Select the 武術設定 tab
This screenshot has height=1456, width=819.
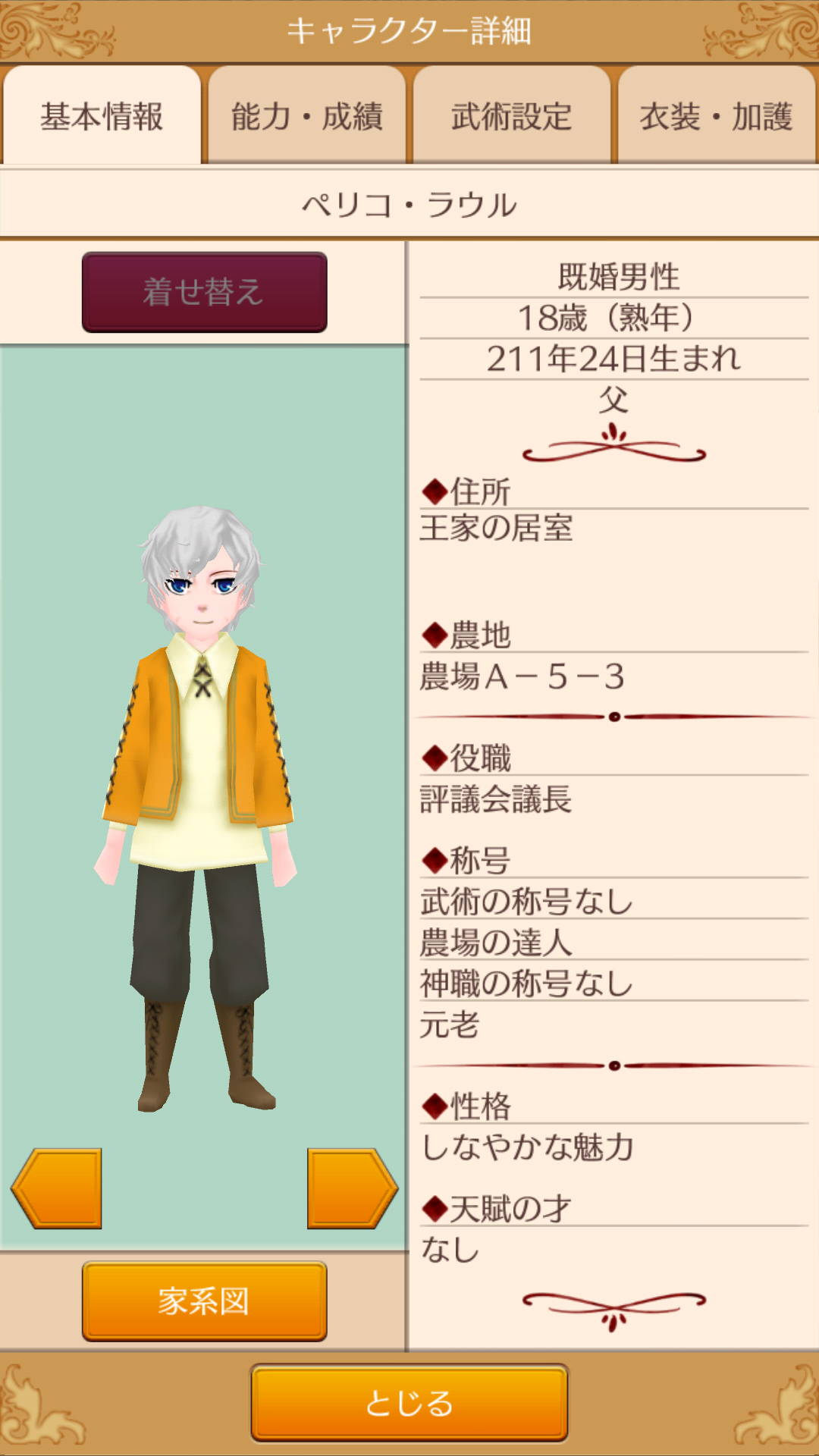point(511,116)
